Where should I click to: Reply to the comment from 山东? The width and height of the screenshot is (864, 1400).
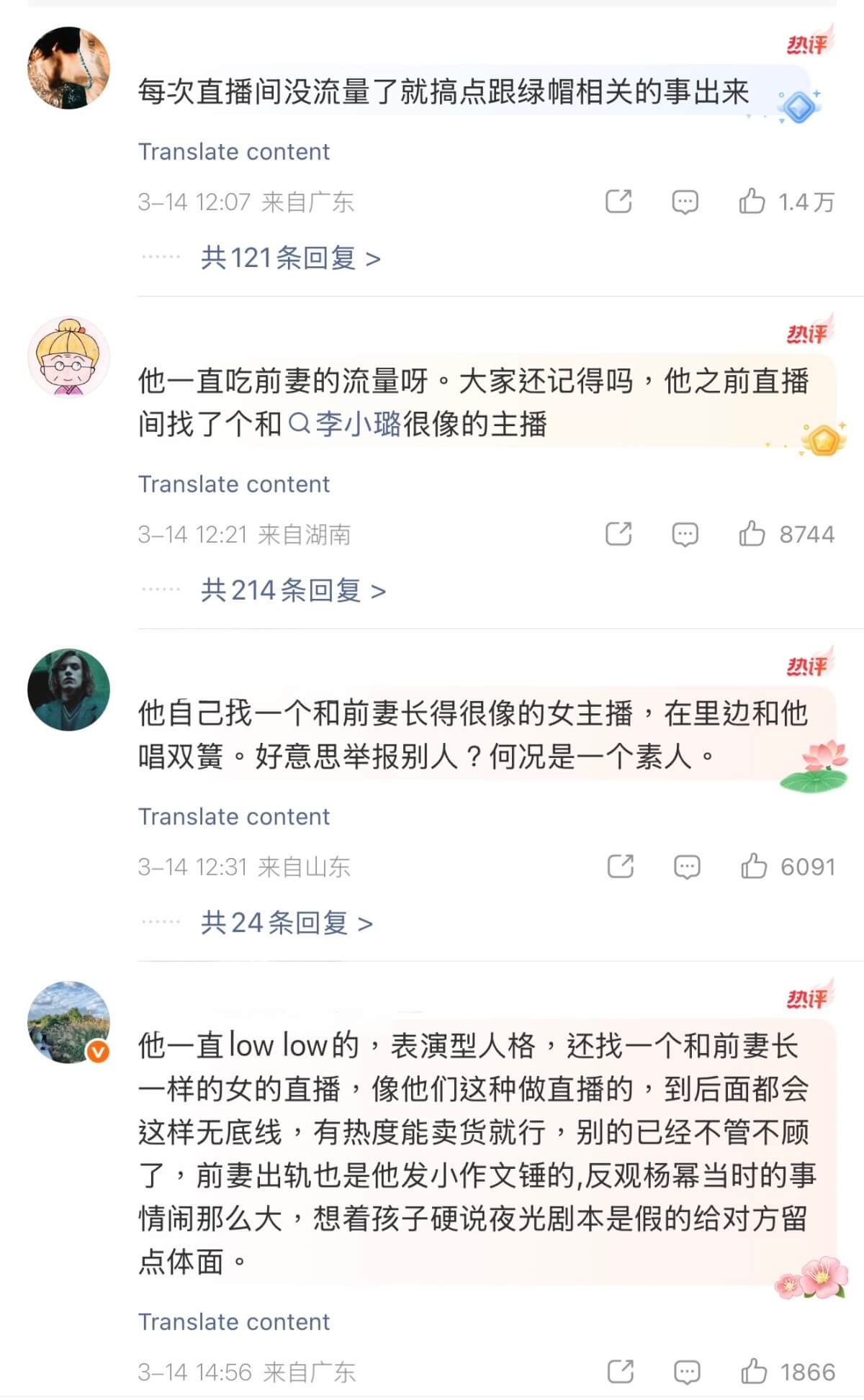(687, 867)
